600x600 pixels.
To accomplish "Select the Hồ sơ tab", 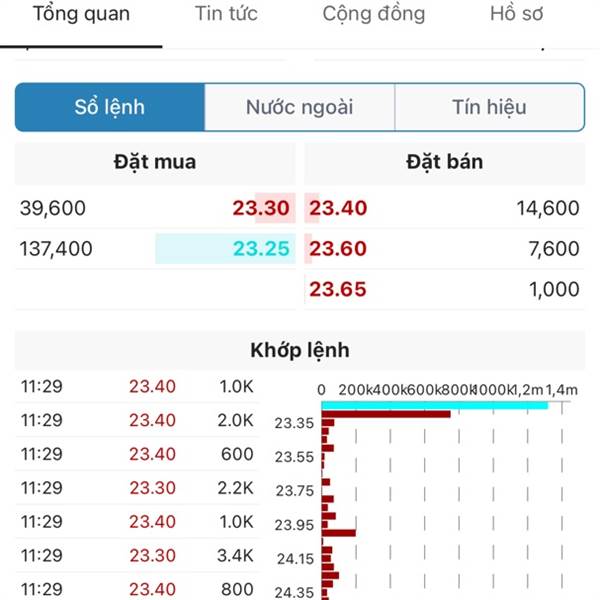I will coord(516,15).
